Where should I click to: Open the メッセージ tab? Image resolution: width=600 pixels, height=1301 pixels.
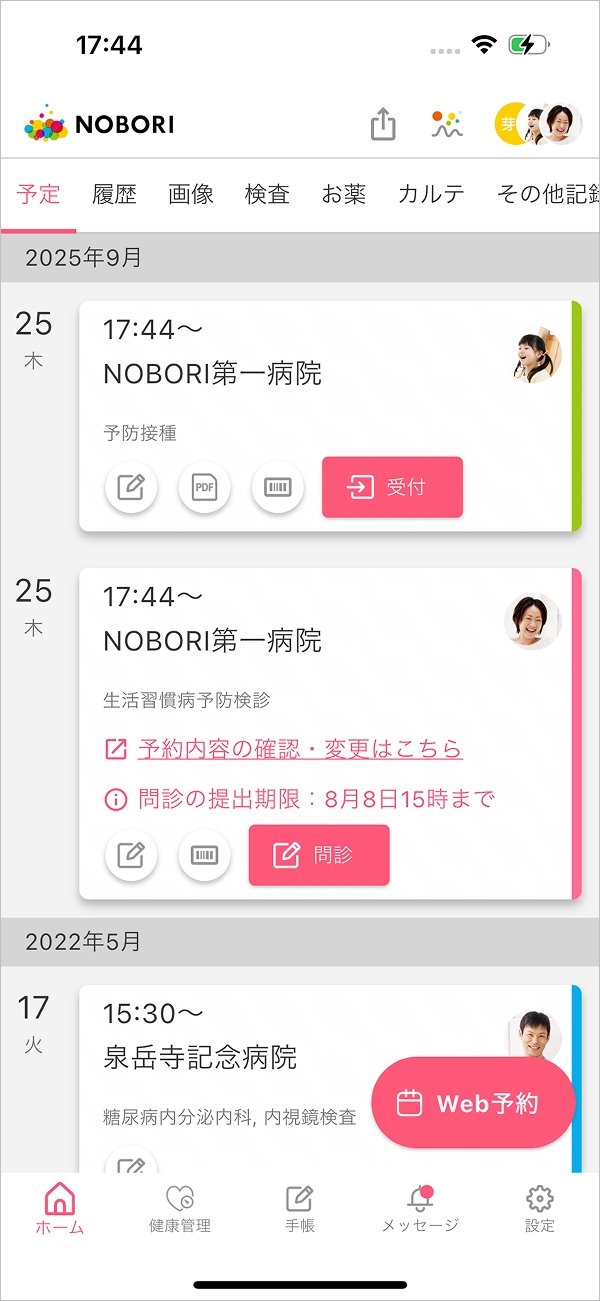pyautogui.click(x=420, y=1208)
